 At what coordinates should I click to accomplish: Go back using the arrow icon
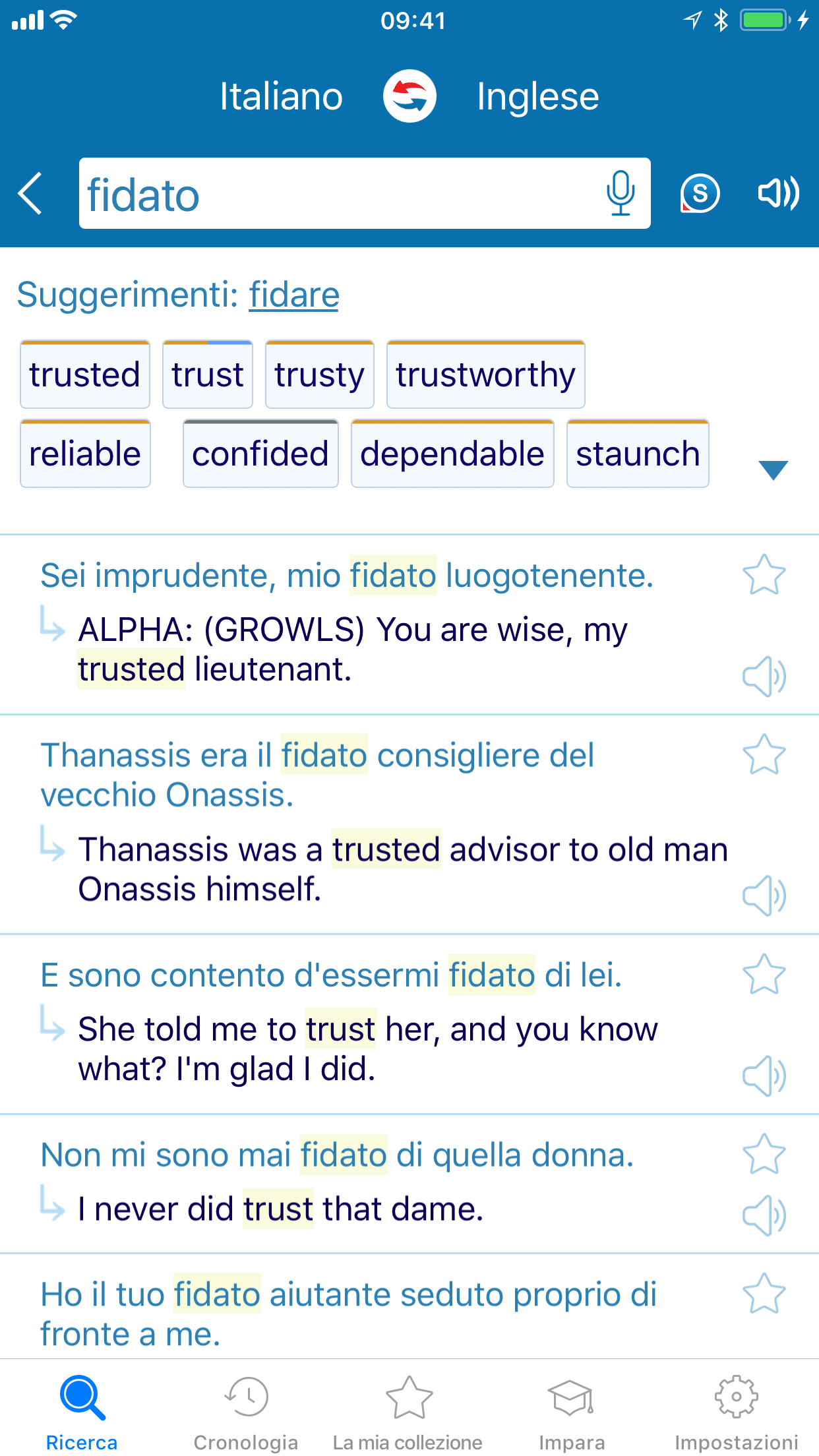coord(30,193)
